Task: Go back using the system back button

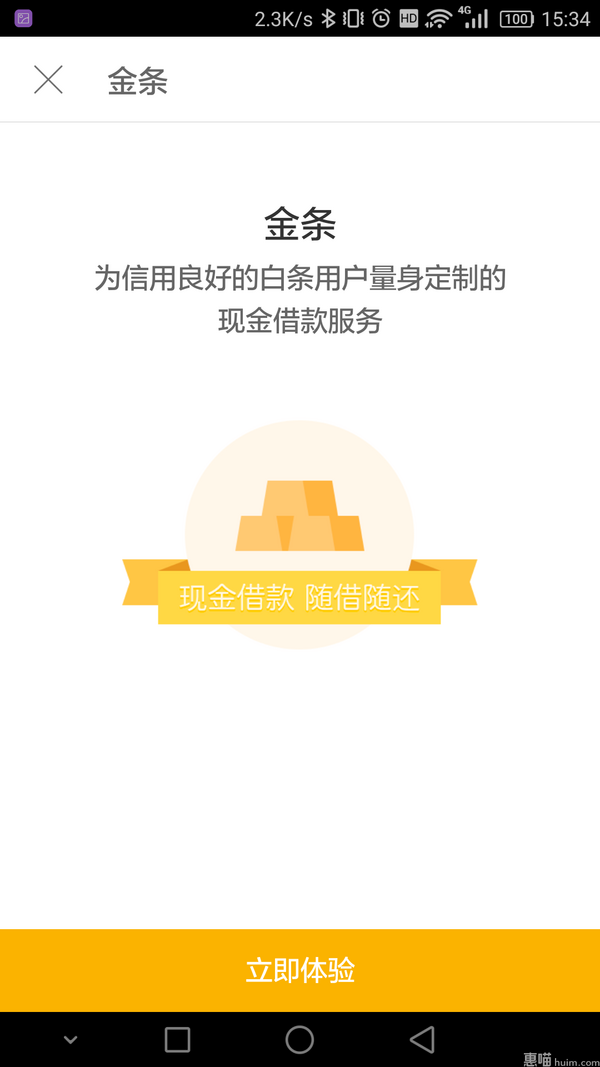Action: (422, 1039)
